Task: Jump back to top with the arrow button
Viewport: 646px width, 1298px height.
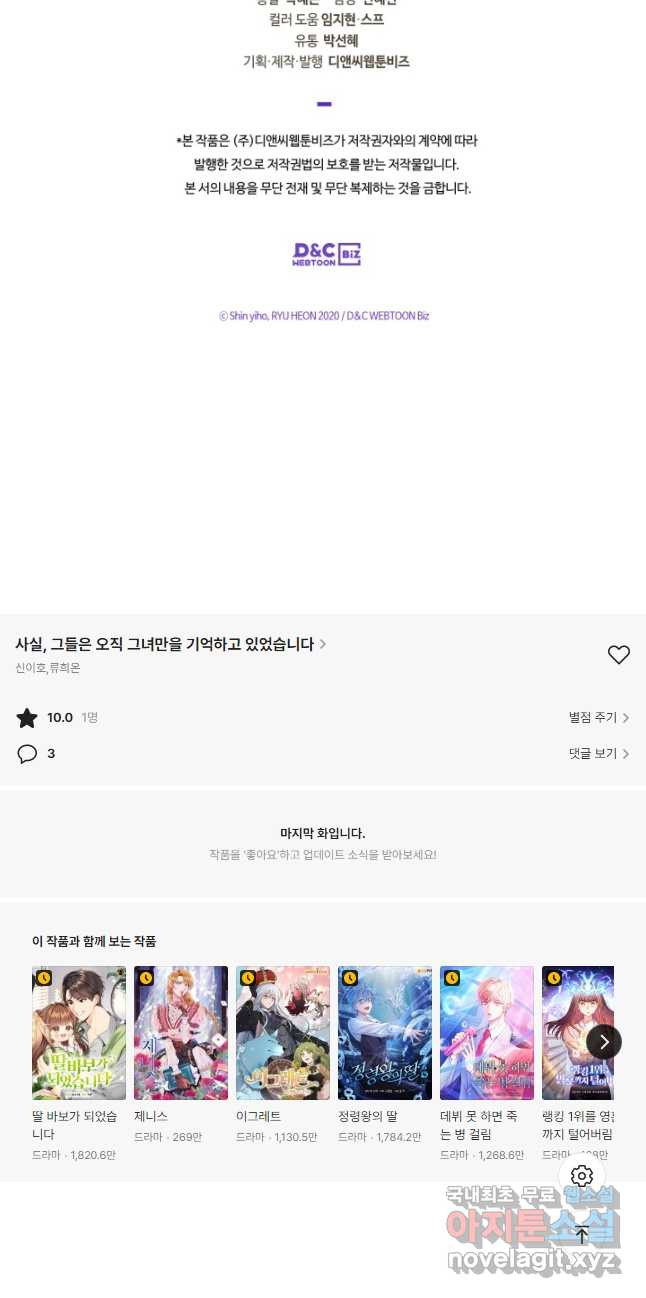Action: tap(582, 1235)
